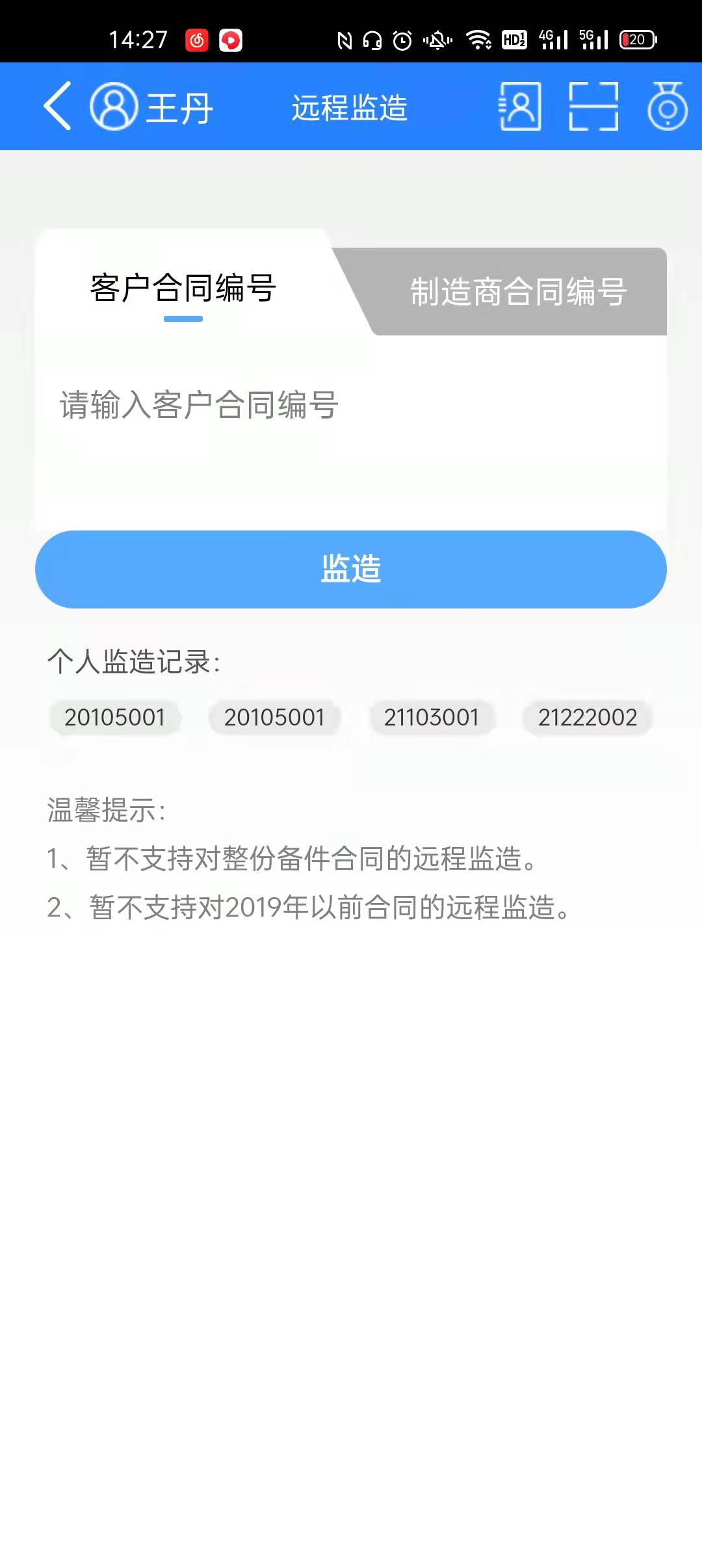Choose record chip 21103001

point(432,718)
